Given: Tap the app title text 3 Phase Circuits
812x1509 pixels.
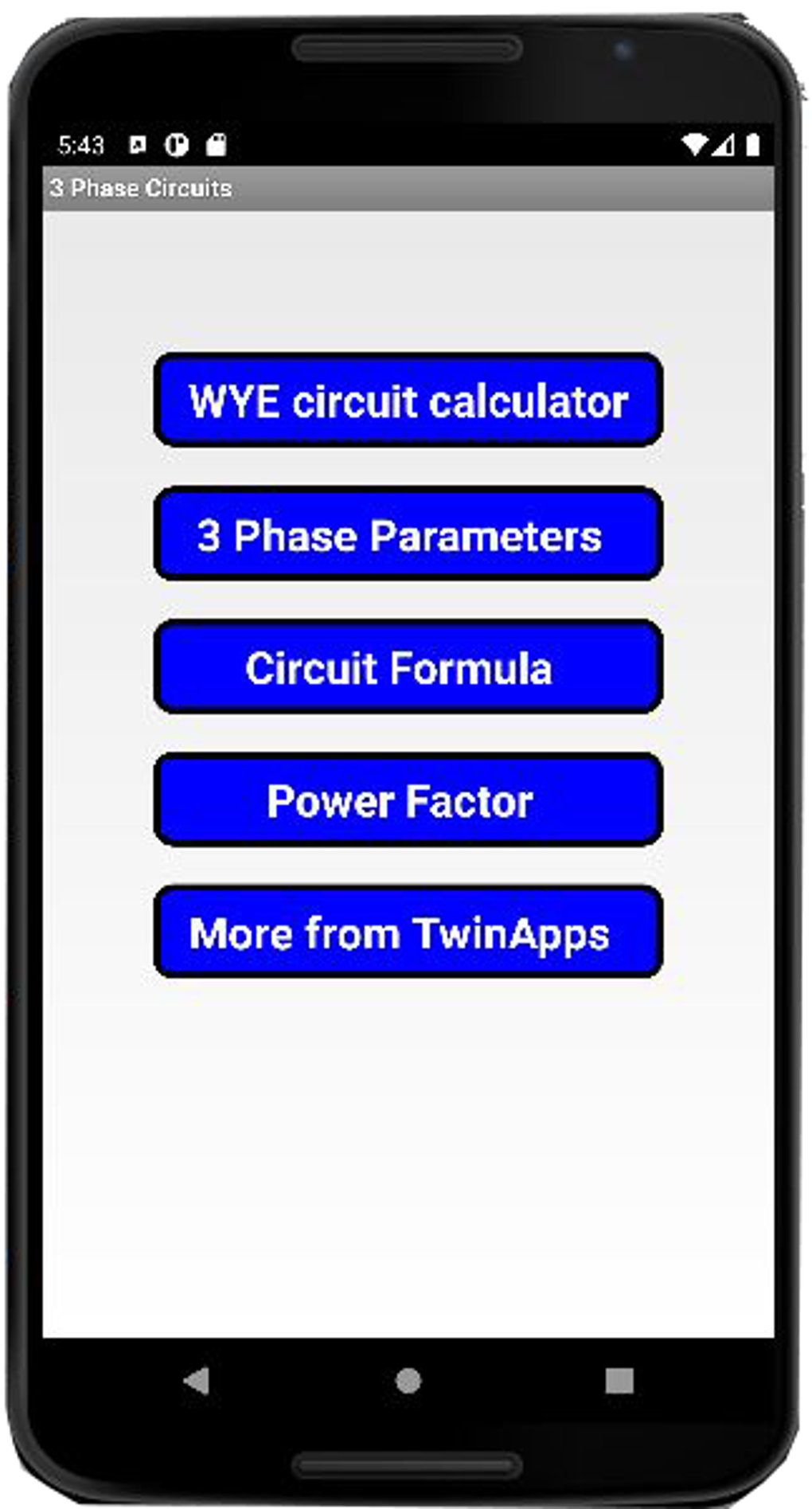Looking at the screenshot, I should [140, 188].
